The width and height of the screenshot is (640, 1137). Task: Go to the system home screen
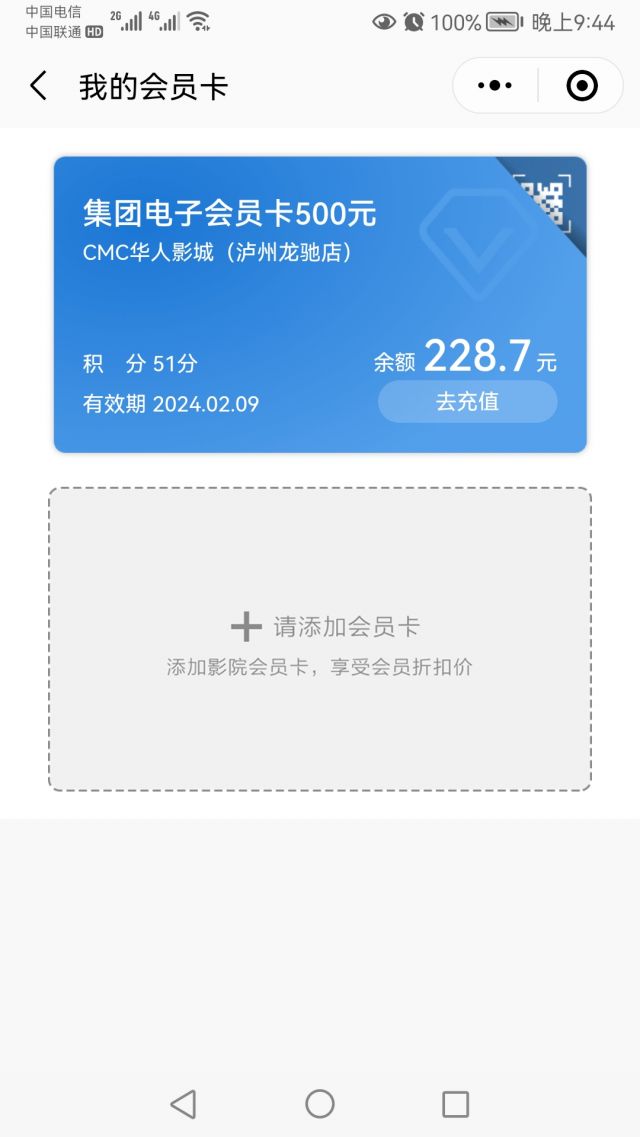pos(320,1104)
